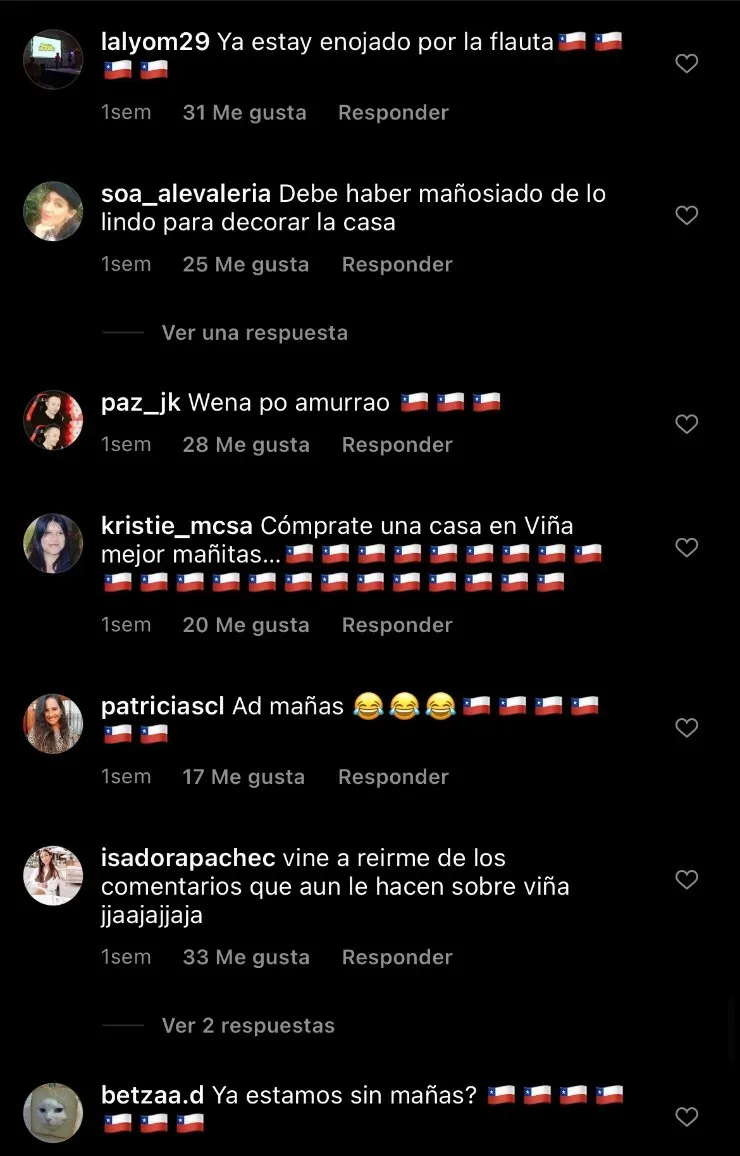Reply to lalyom29's comment
The width and height of the screenshot is (740, 1156).
(393, 113)
